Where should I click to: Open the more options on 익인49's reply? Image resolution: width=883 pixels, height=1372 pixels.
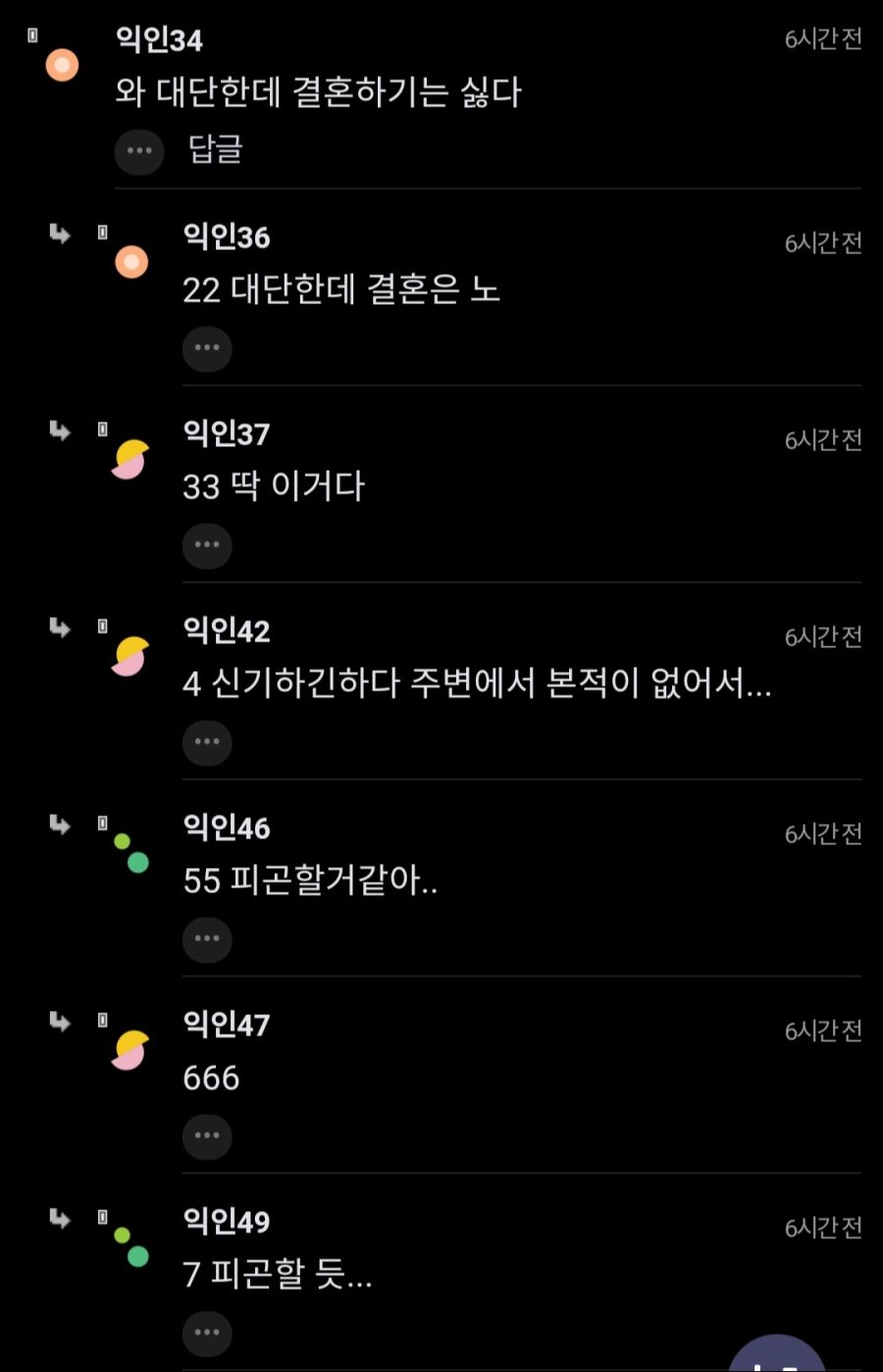[x=207, y=1333]
